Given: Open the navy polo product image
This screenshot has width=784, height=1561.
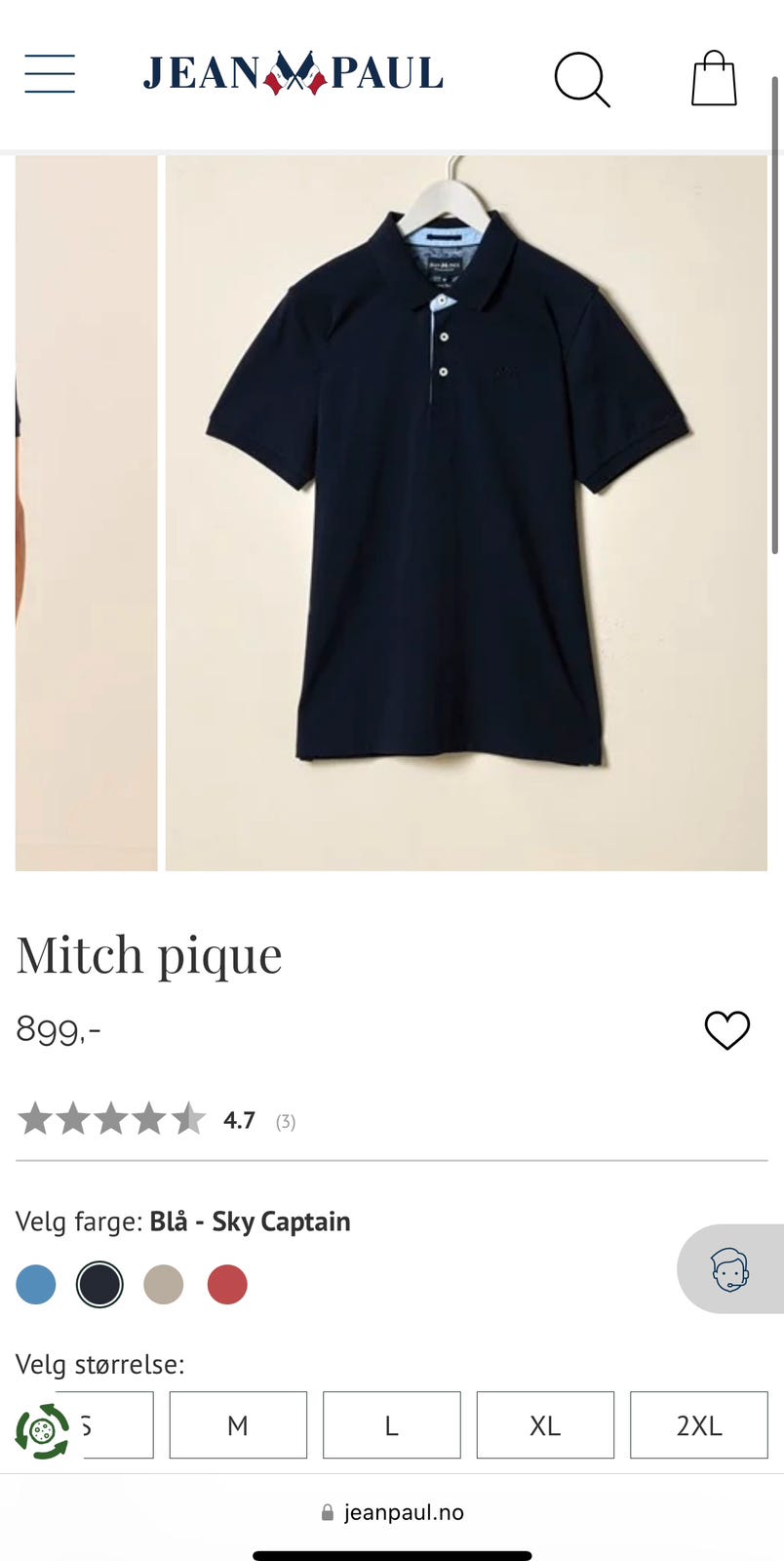Looking at the screenshot, I should click(466, 513).
